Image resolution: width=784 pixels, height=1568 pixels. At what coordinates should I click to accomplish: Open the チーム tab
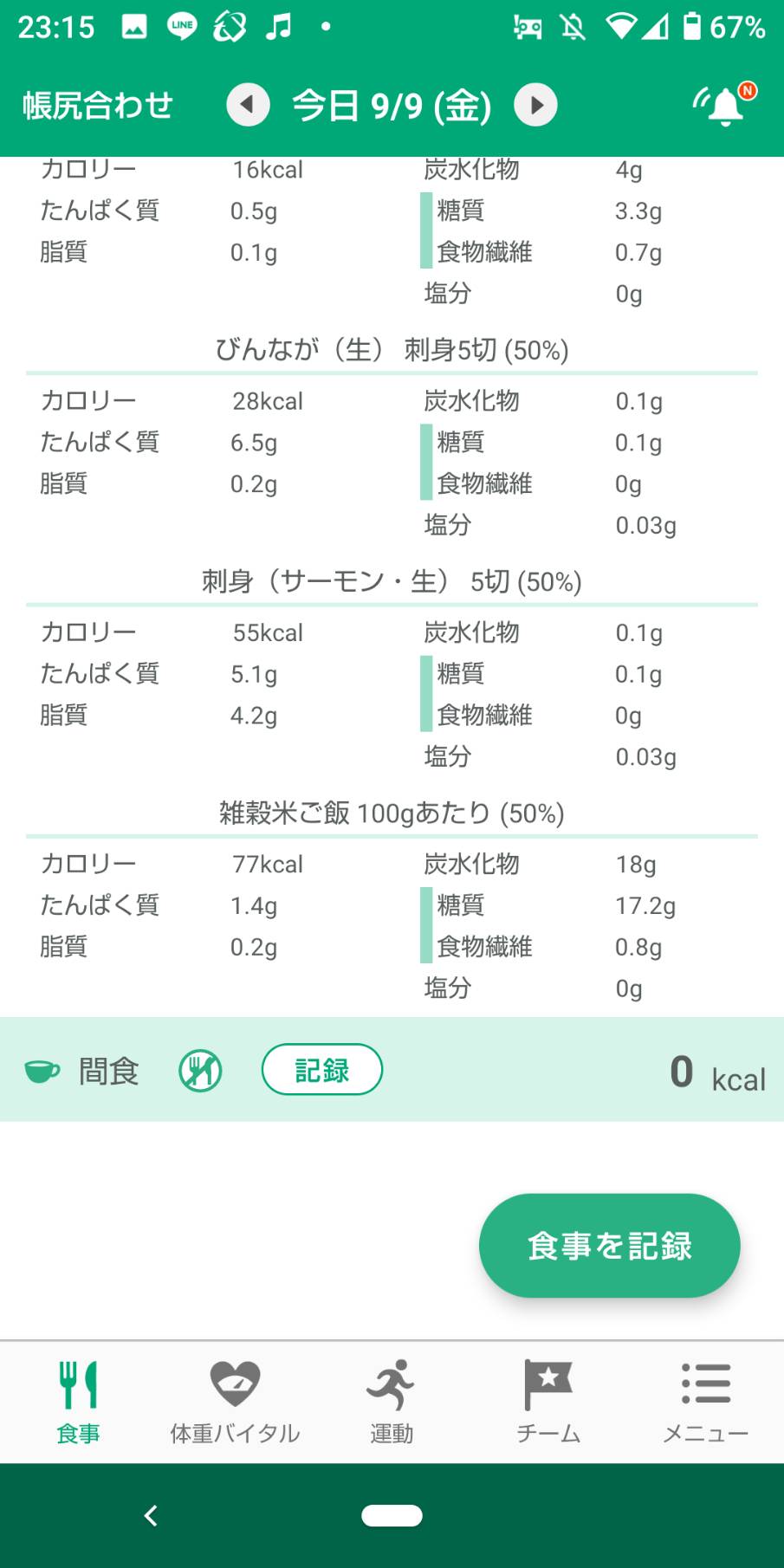[548, 1401]
